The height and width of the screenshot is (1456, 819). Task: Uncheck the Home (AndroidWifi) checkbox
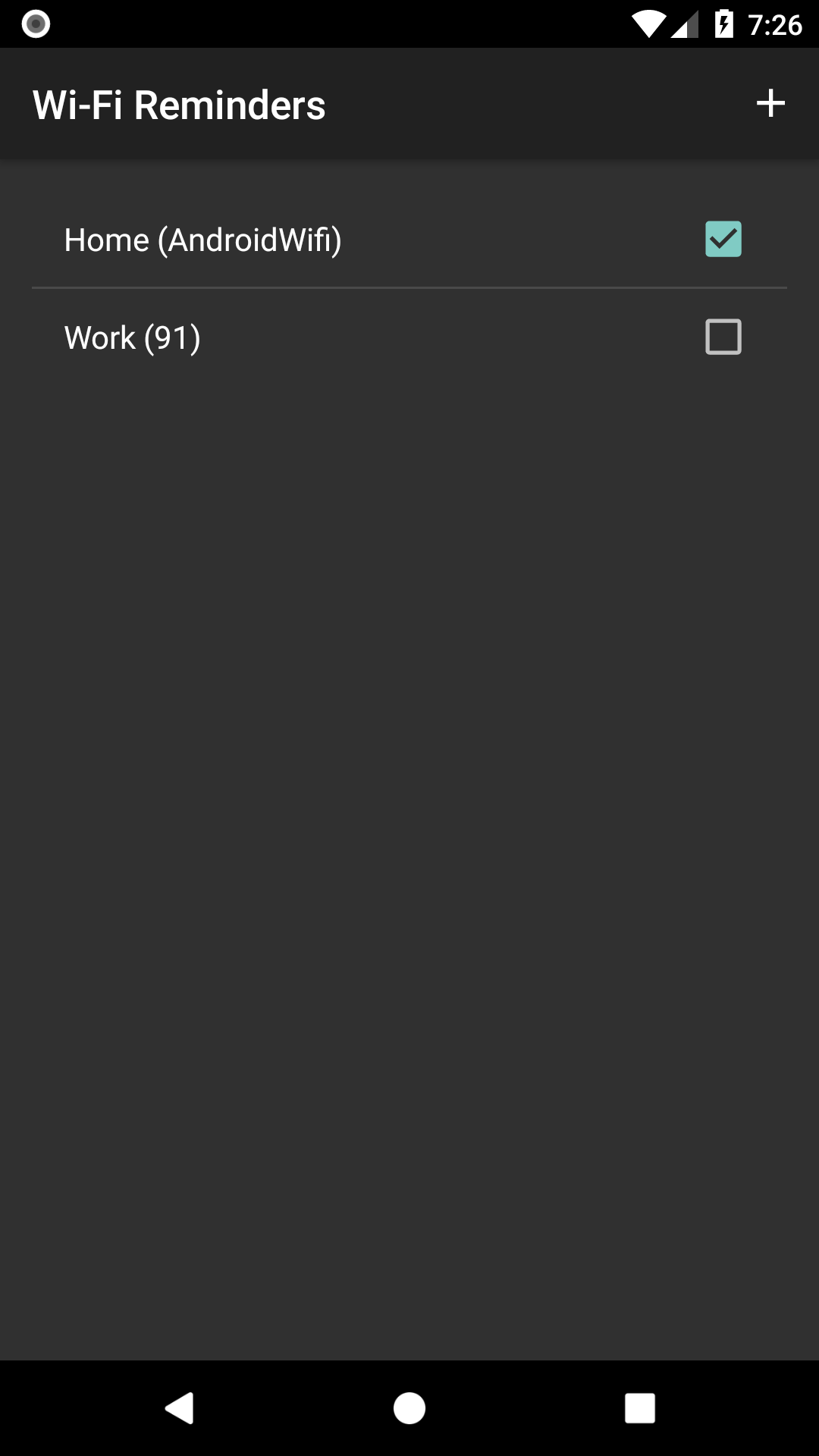tap(723, 239)
